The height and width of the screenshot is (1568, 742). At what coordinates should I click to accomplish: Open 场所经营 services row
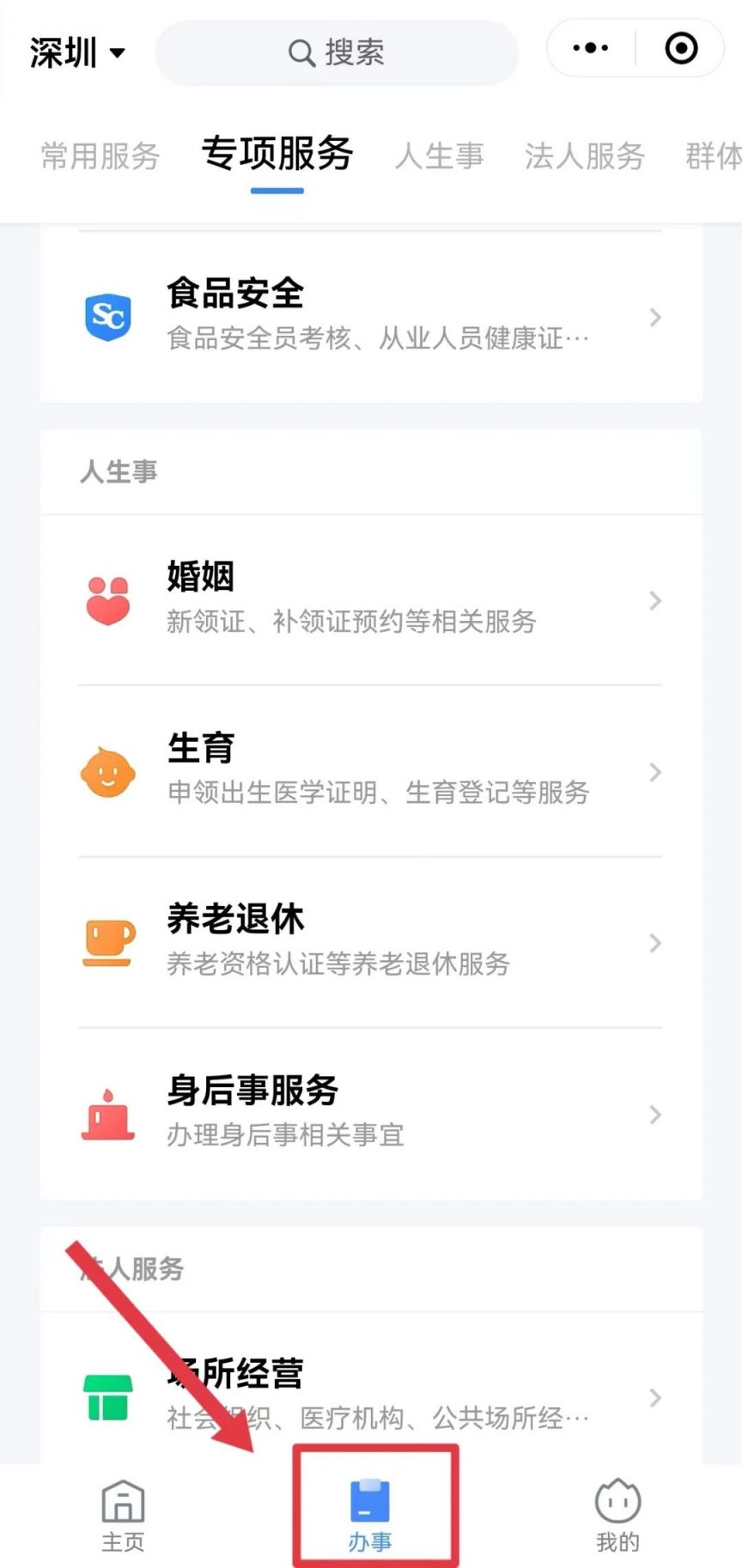click(371, 1395)
